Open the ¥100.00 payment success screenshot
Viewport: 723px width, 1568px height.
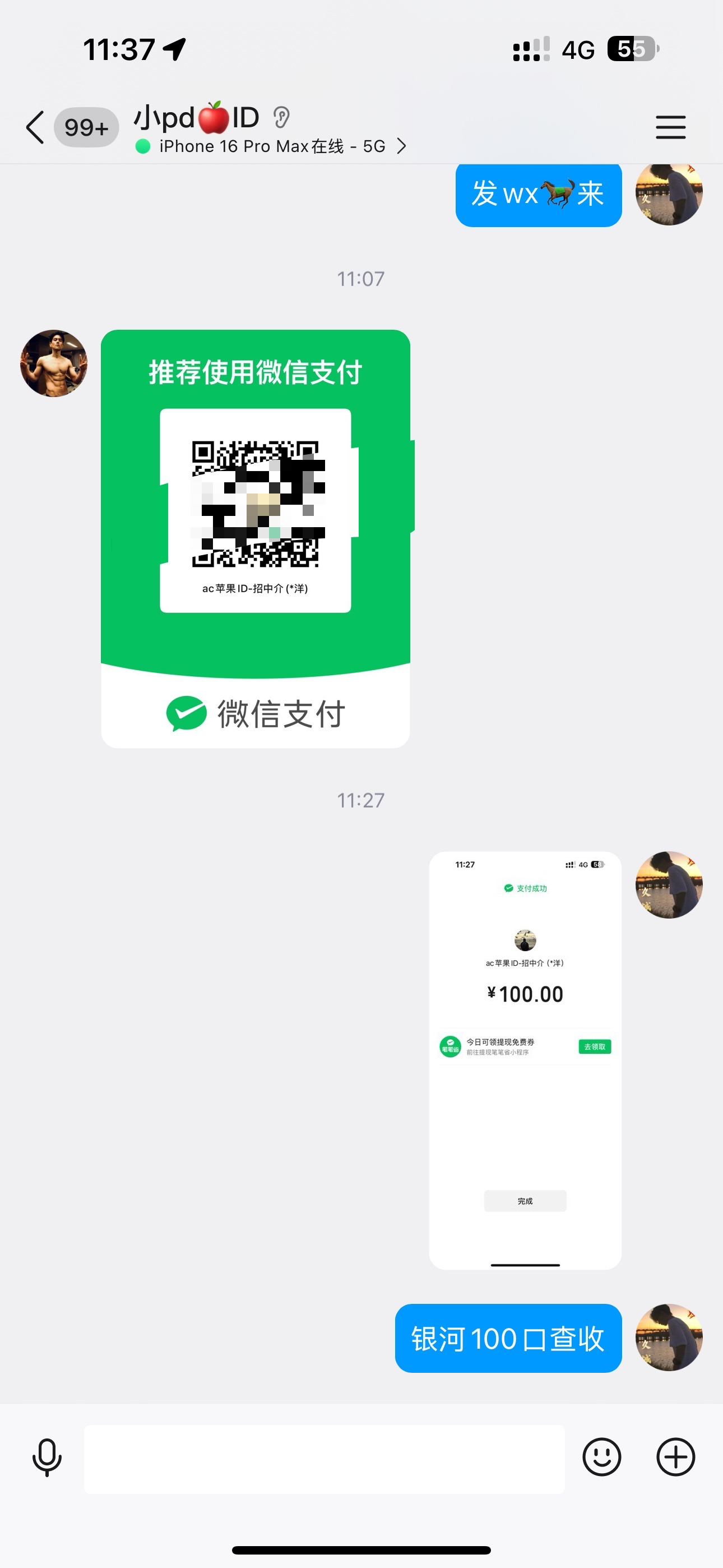pos(525,1060)
